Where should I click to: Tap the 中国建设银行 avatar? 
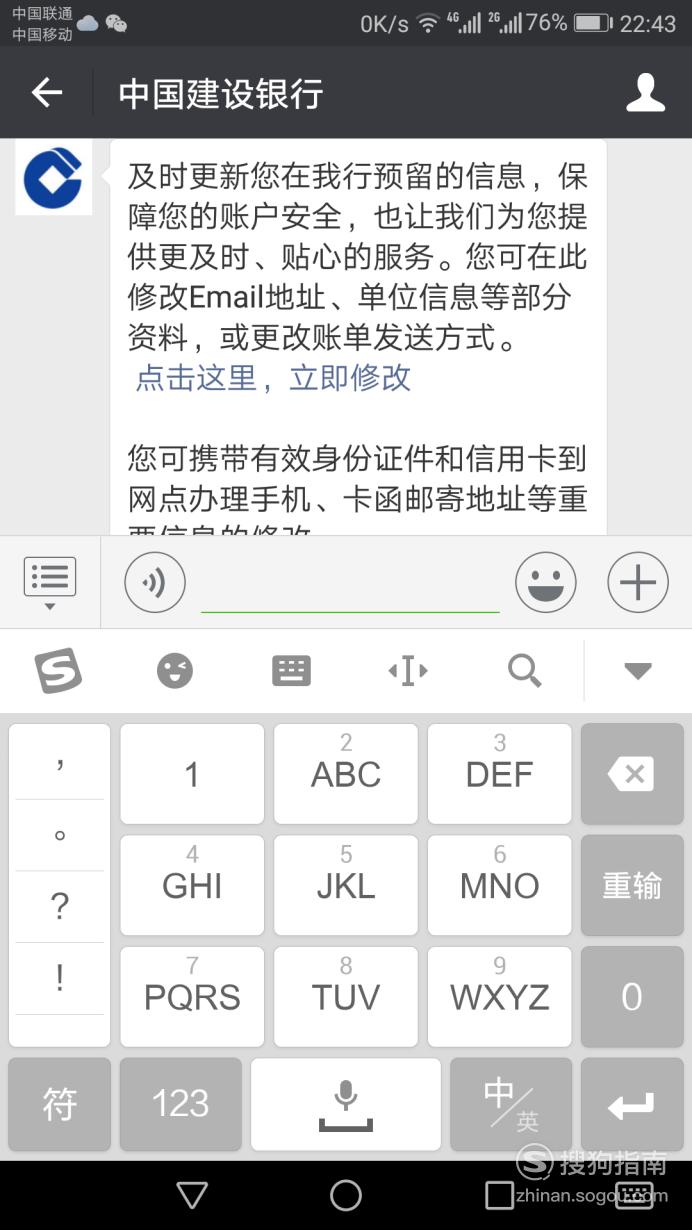[53, 177]
